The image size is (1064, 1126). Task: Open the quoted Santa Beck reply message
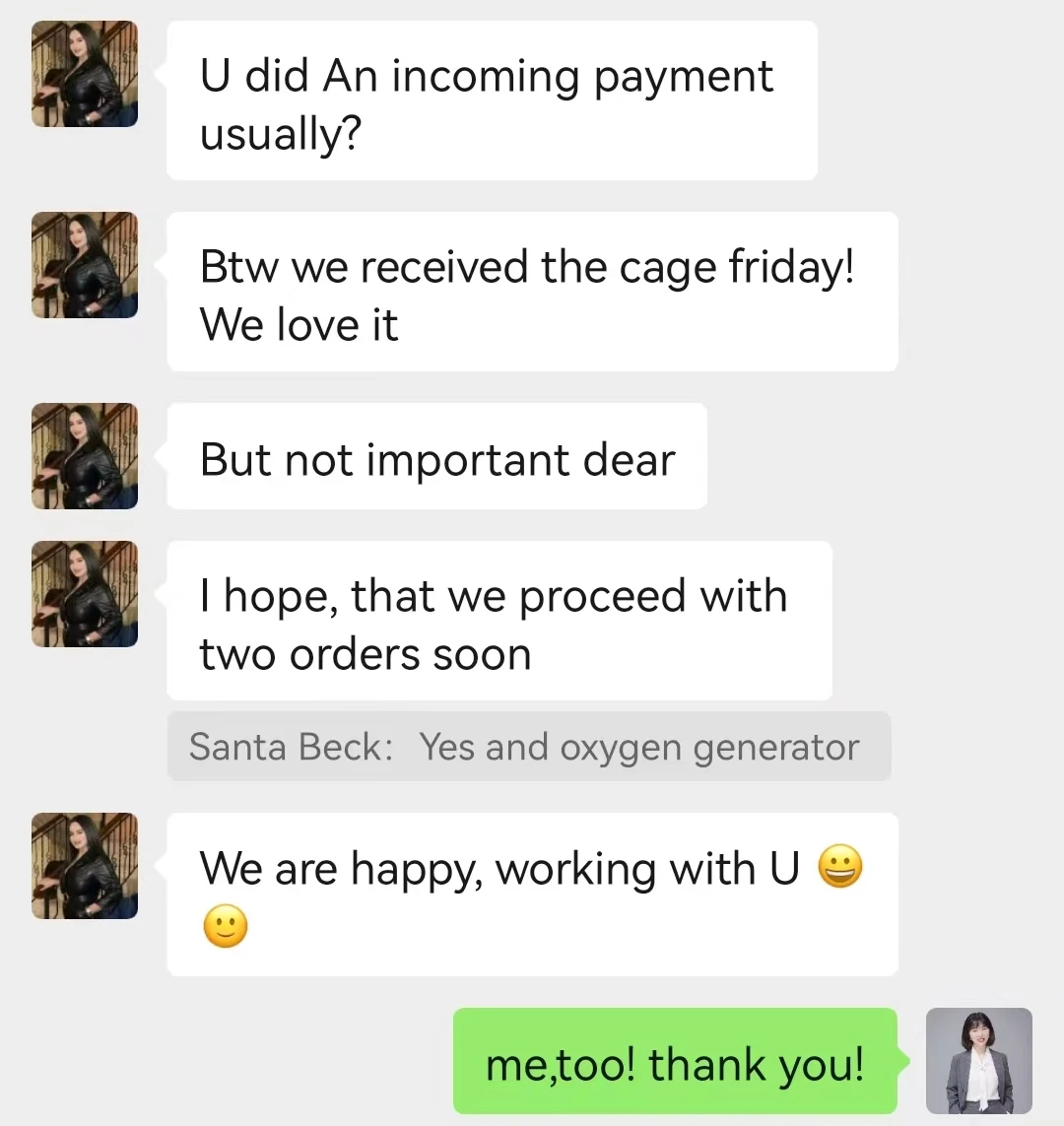[529, 746]
